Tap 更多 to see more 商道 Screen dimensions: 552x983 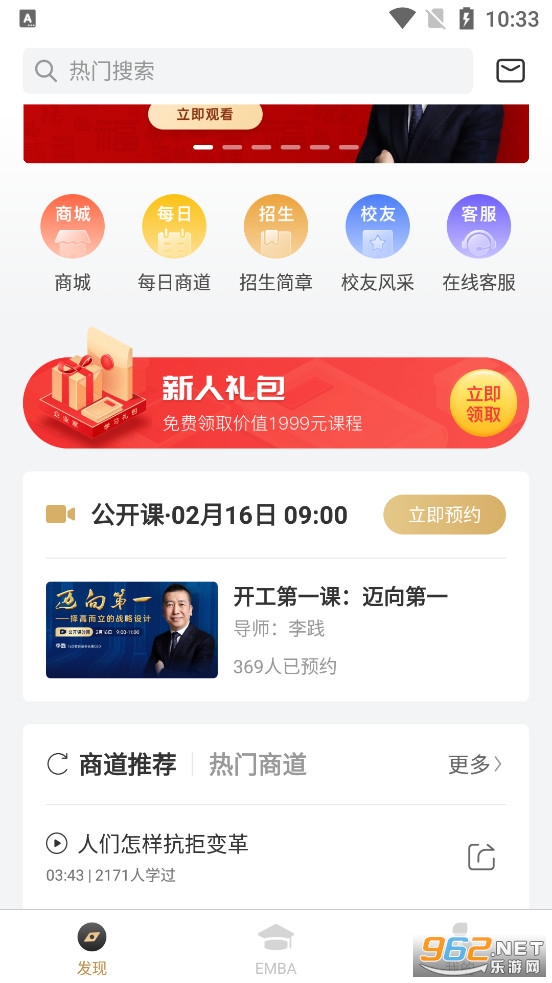475,764
